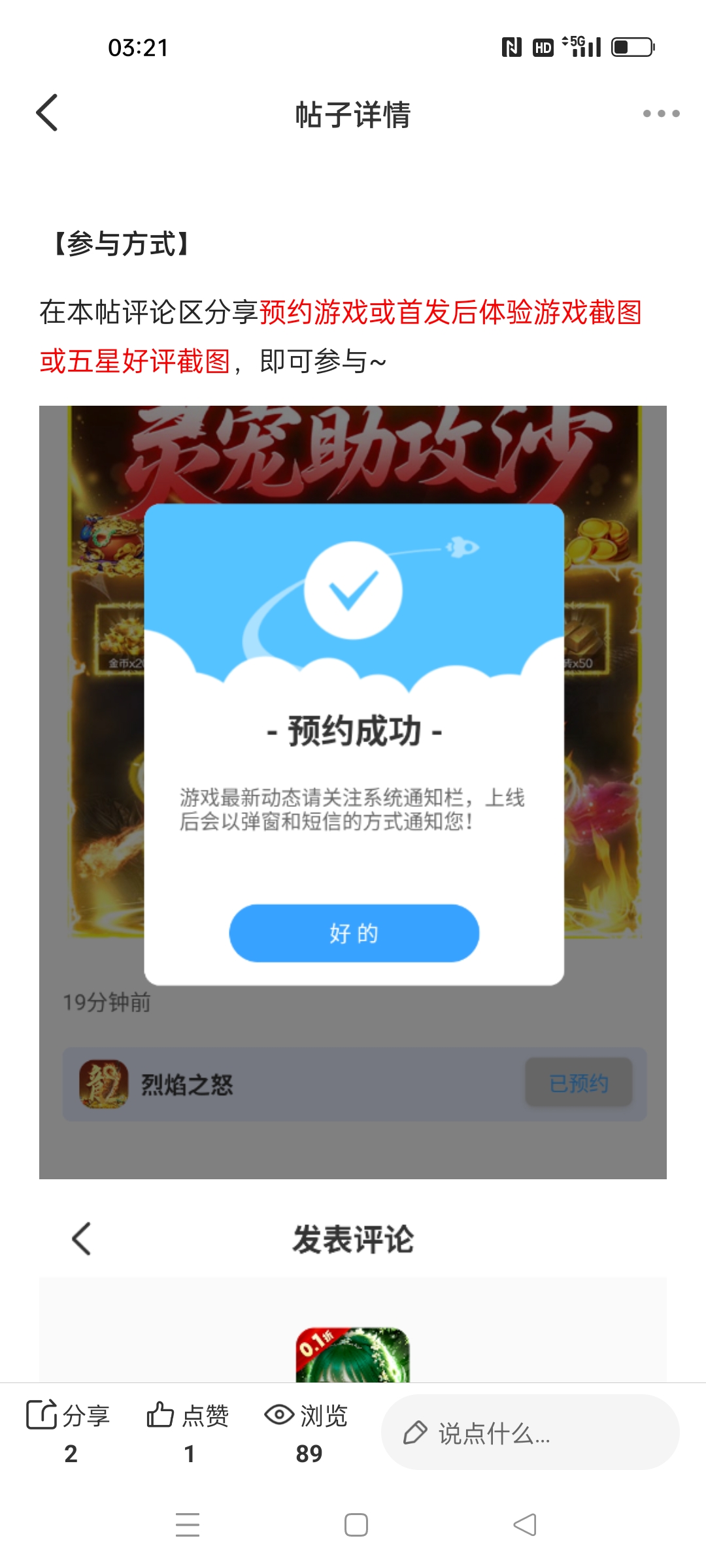This screenshot has height=1568, width=706.
Task: Go back from the post details page
Action: (47, 113)
